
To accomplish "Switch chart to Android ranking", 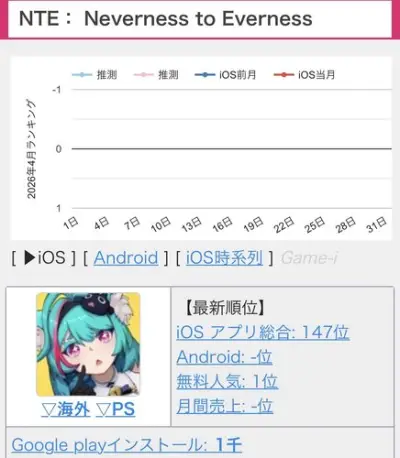I will pos(126,258).
